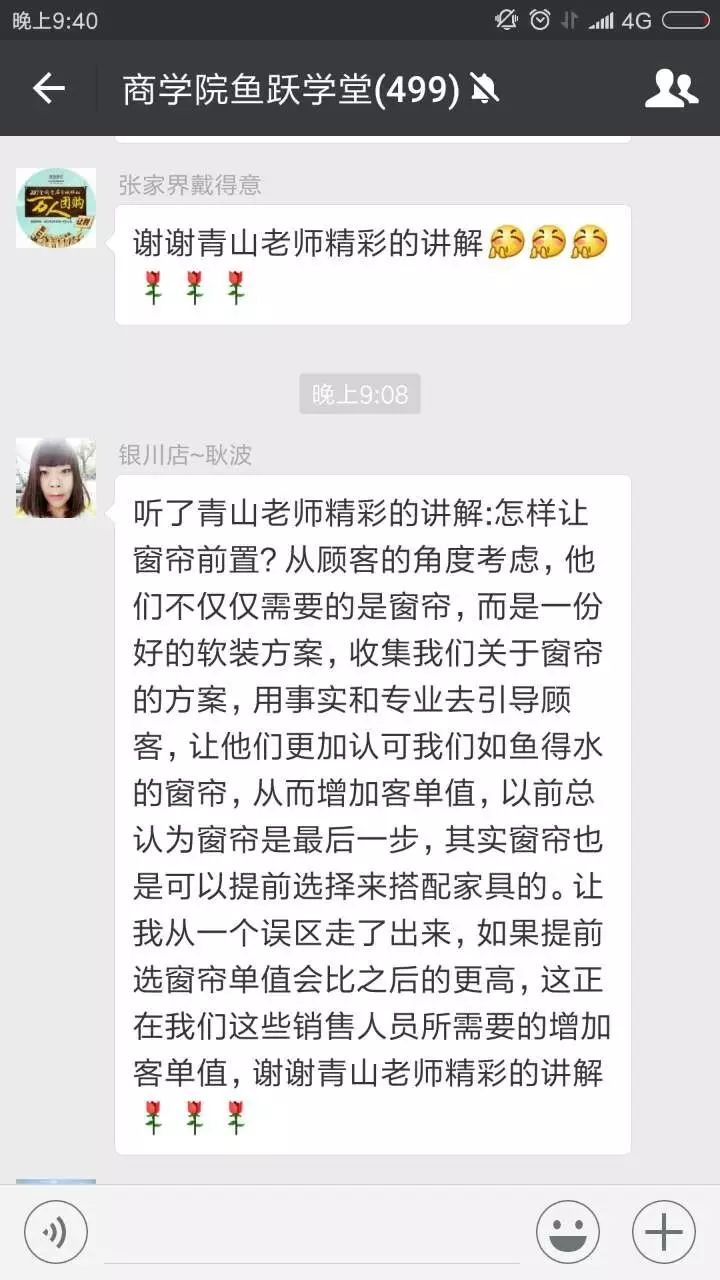Open group members info icon
720x1280 pixels.
tap(671, 89)
